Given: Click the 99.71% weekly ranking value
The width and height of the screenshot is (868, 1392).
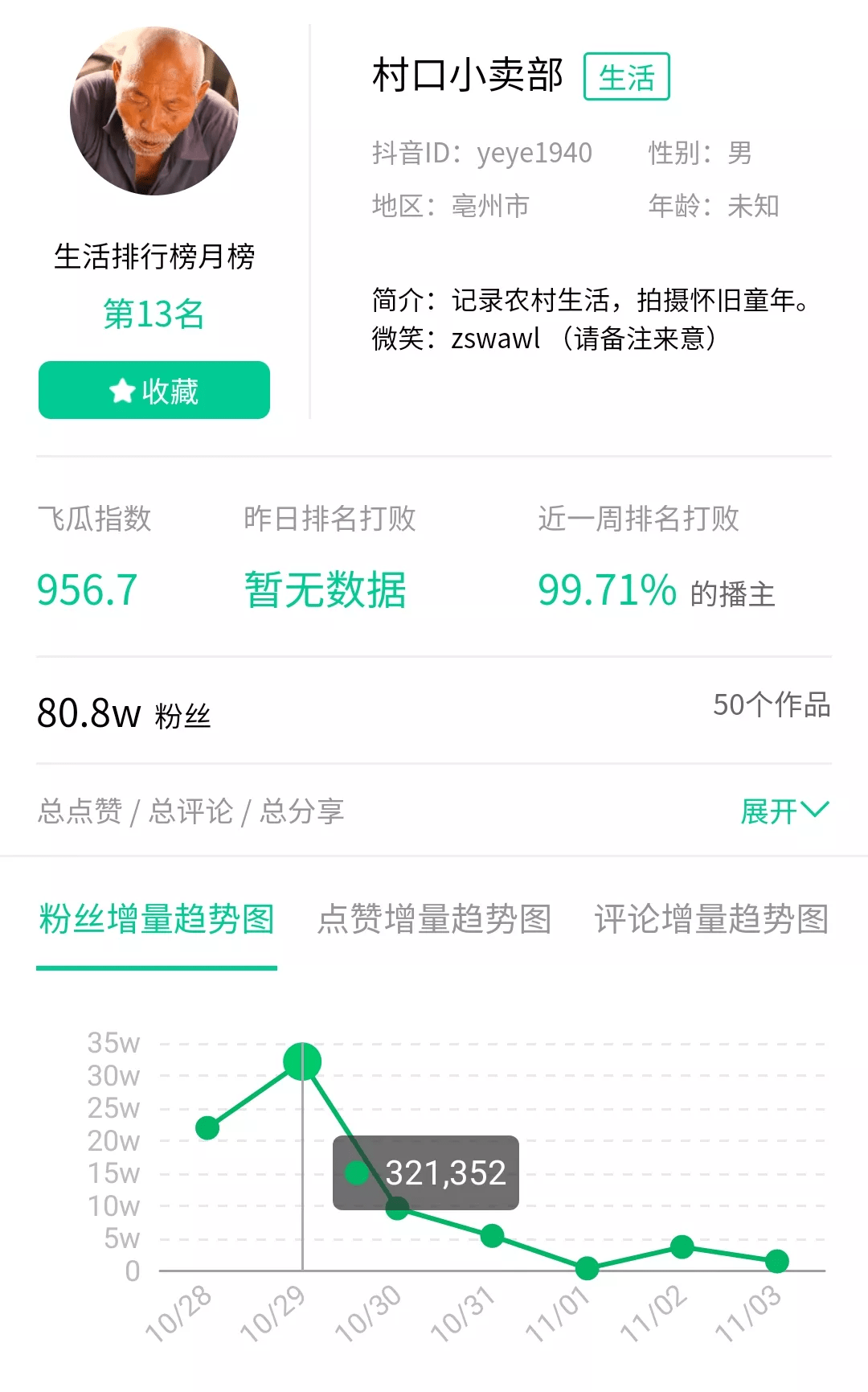Looking at the screenshot, I should tap(610, 590).
